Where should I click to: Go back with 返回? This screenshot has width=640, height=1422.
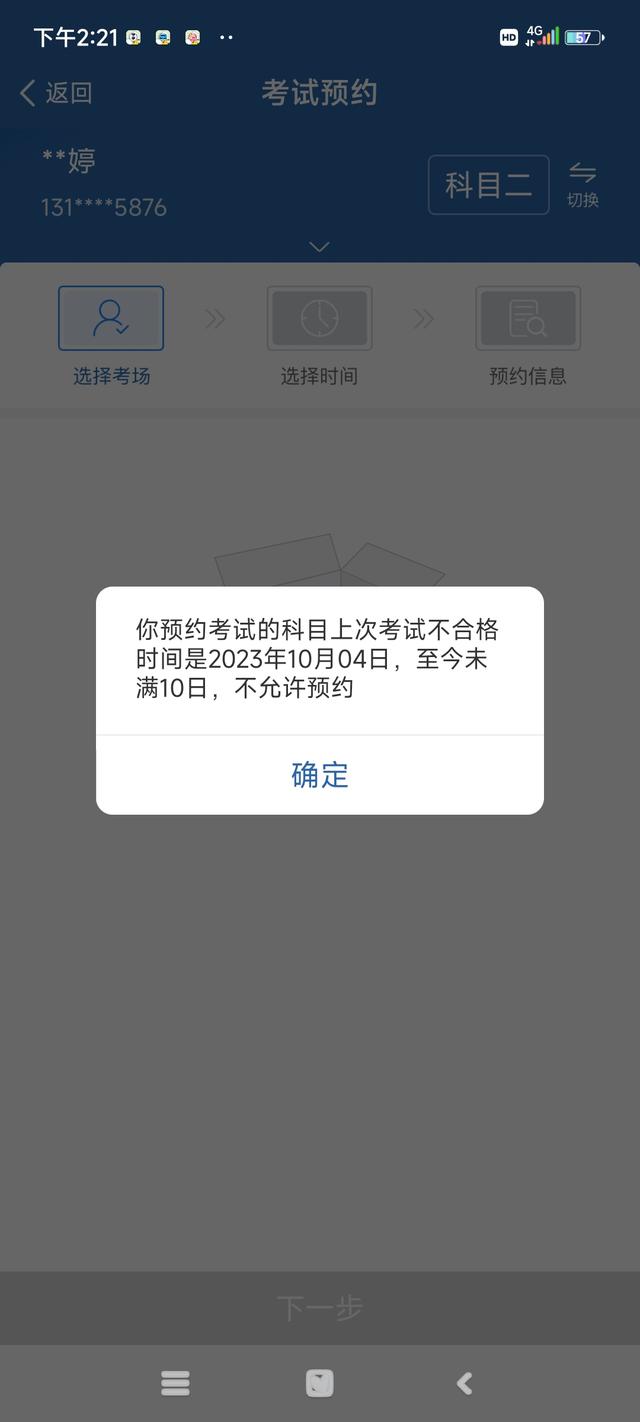57,93
